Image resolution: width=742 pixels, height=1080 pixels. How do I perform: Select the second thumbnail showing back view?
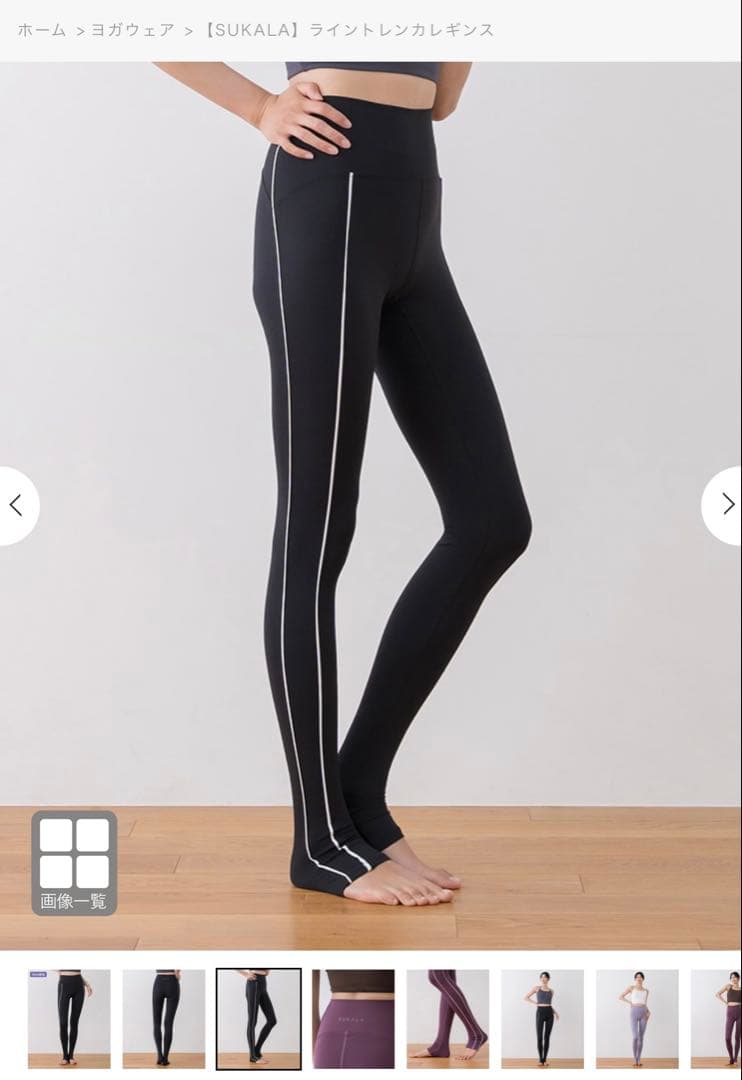pos(164,1018)
